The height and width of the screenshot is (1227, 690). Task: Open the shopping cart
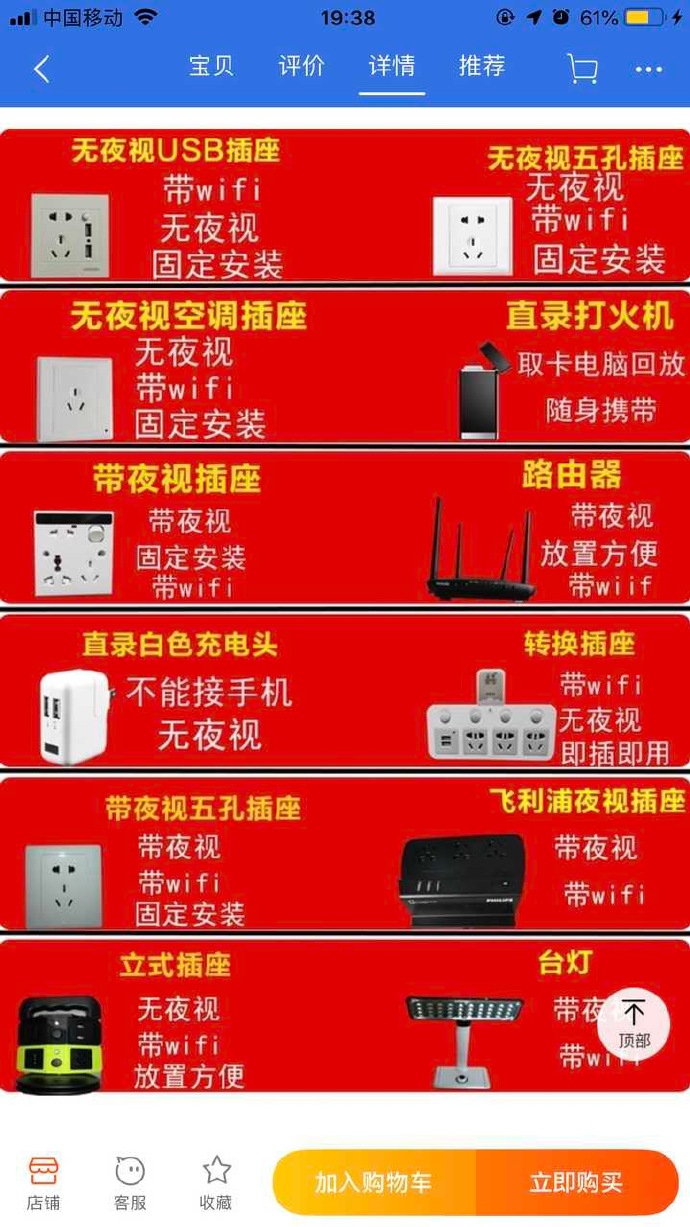(x=582, y=68)
